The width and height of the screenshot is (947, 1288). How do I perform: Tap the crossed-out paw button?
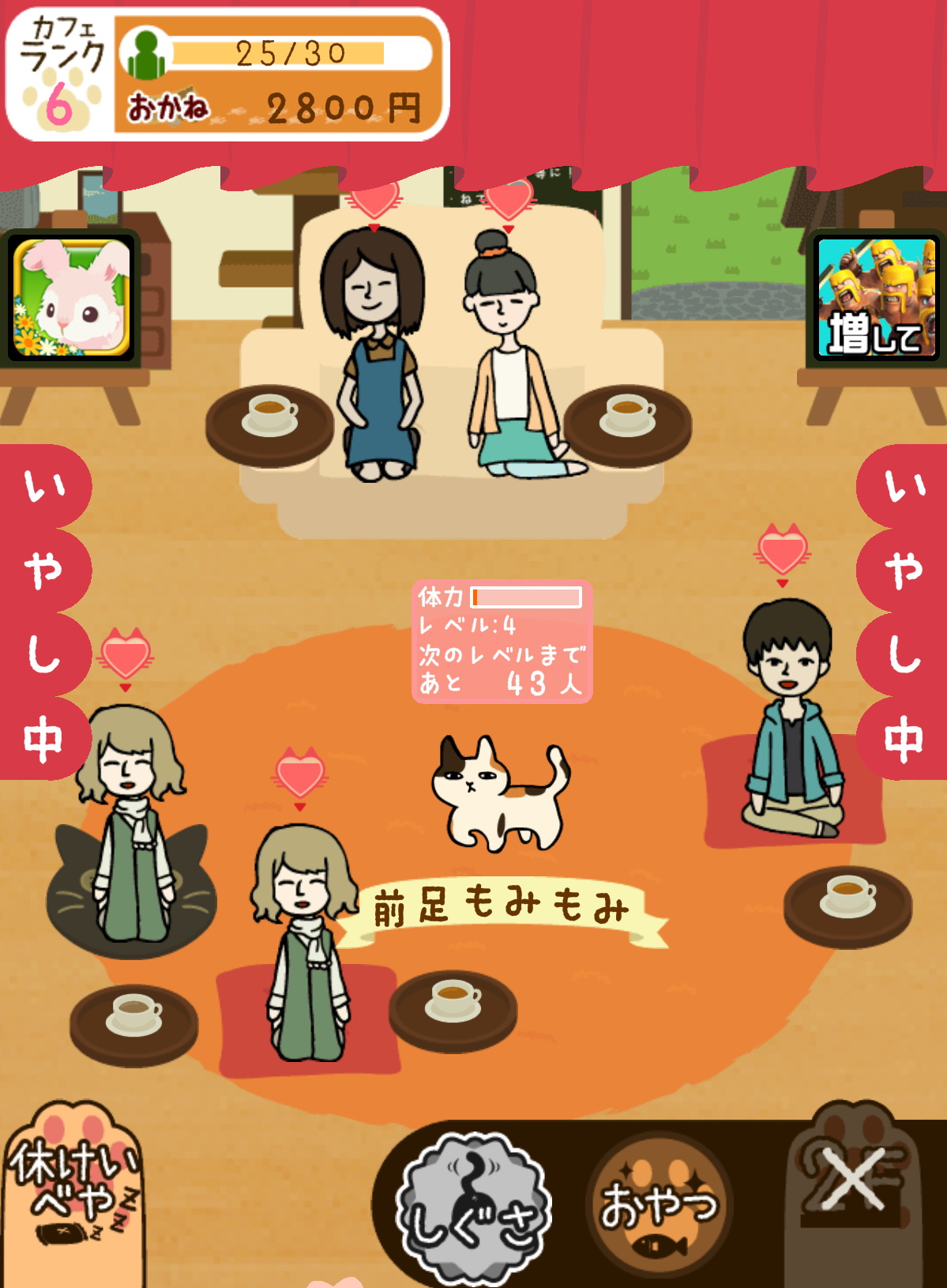pyautogui.click(x=855, y=1181)
